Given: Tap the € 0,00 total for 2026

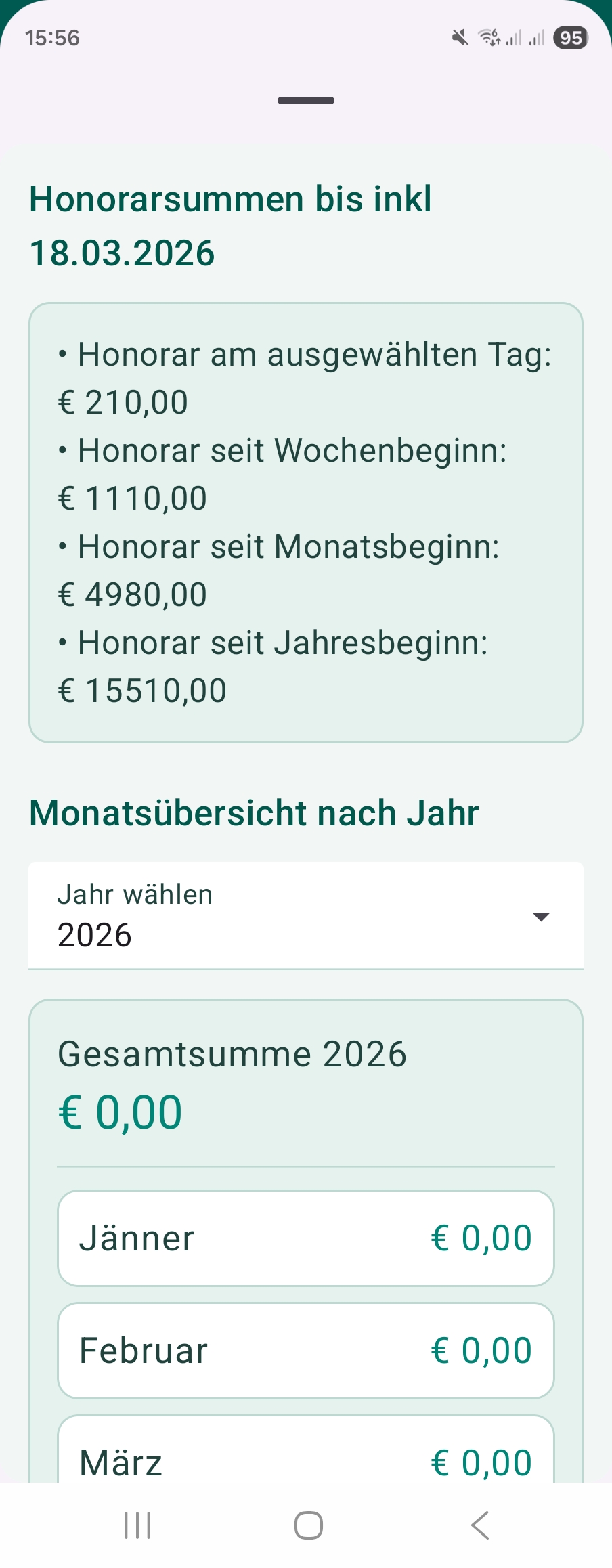Looking at the screenshot, I should pos(119,1110).
